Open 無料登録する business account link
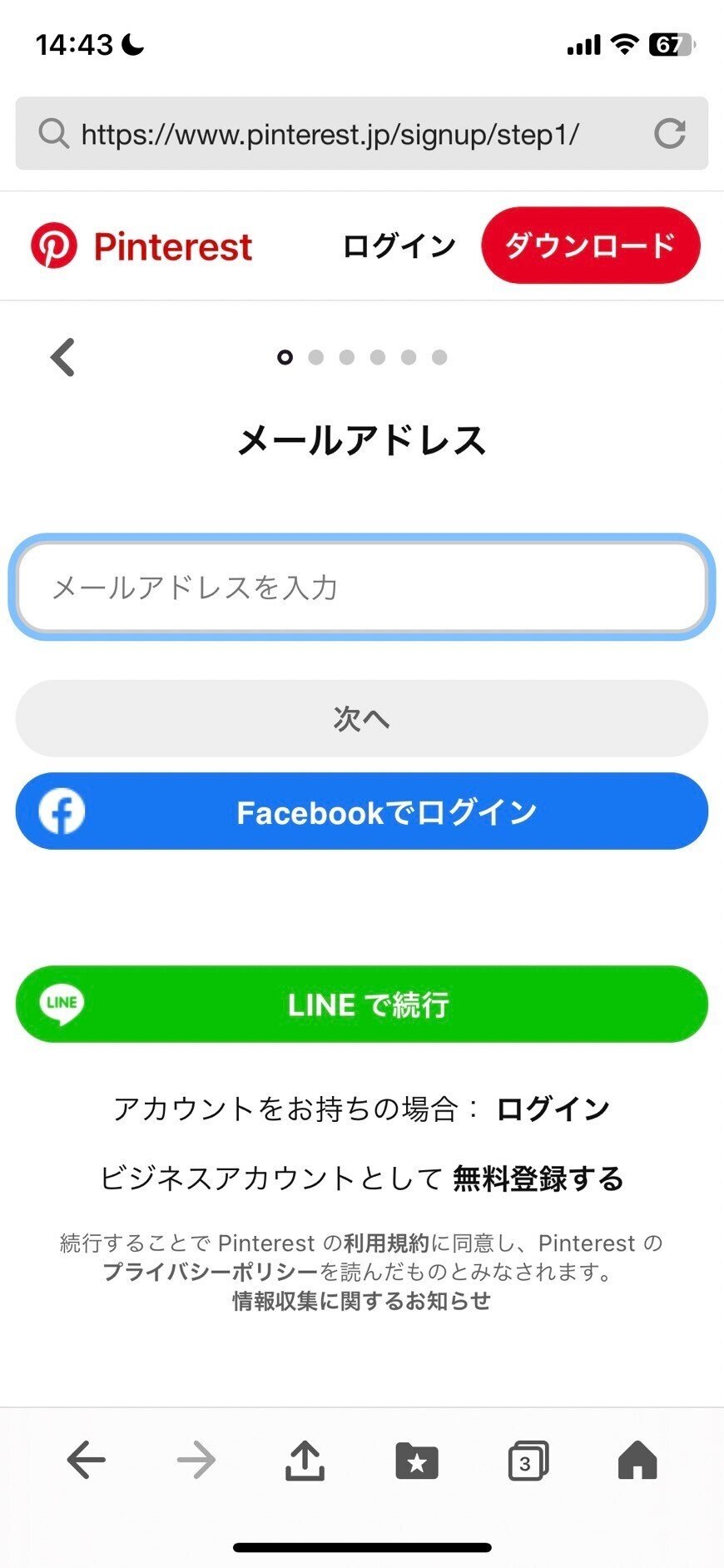 coord(538,1178)
